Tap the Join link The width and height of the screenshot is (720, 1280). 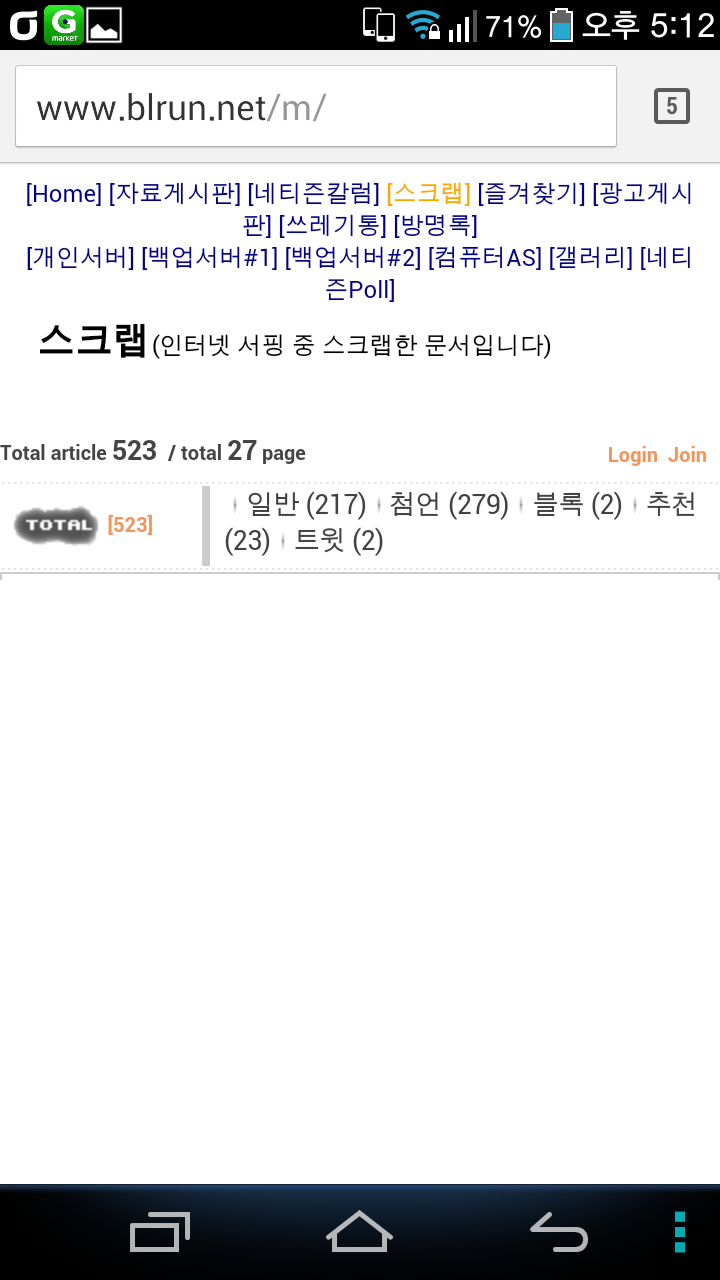point(687,455)
